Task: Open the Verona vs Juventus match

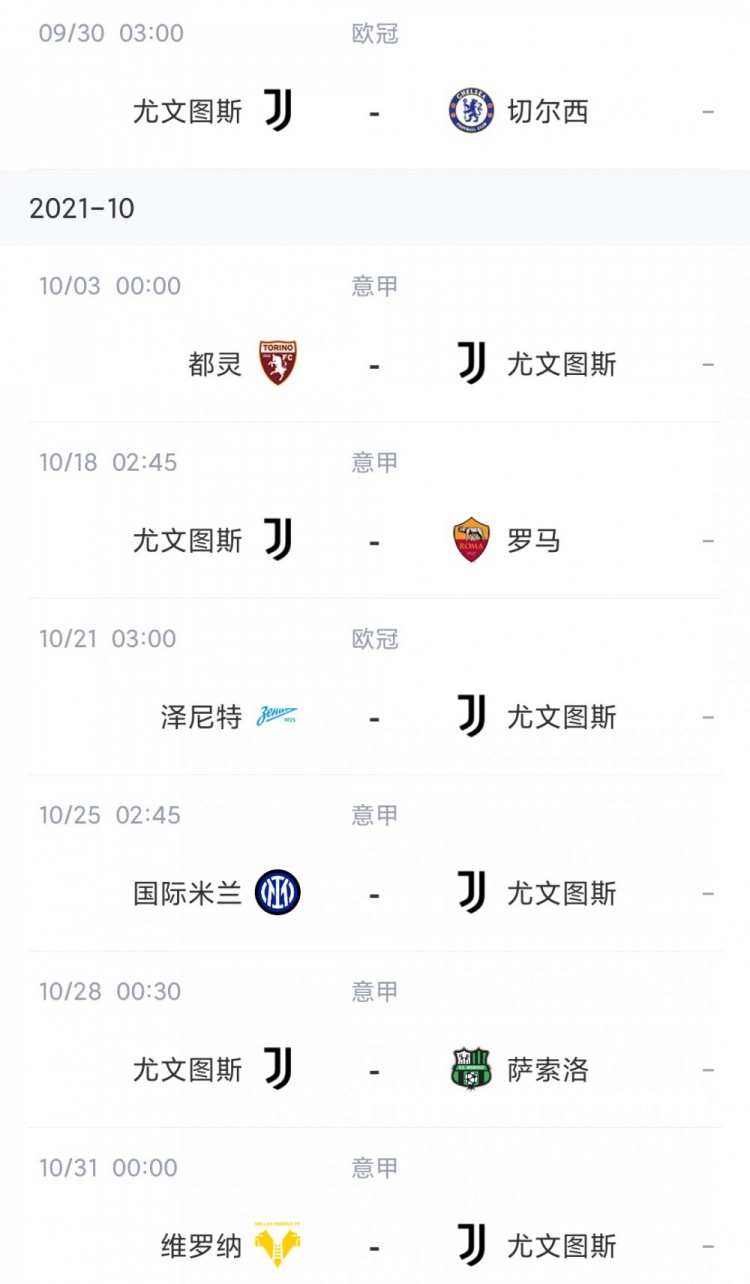Action: 375,1206
